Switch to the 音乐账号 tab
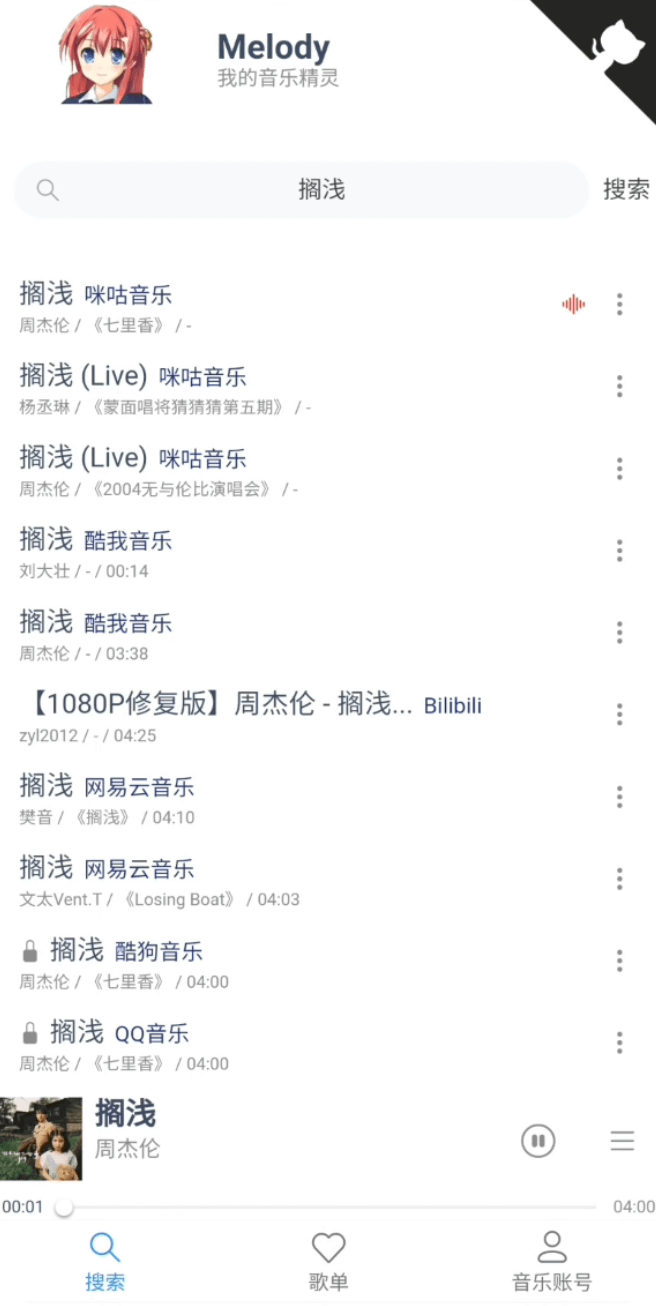The width and height of the screenshot is (656, 1306). pyautogui.click(x=552, y=1261)
